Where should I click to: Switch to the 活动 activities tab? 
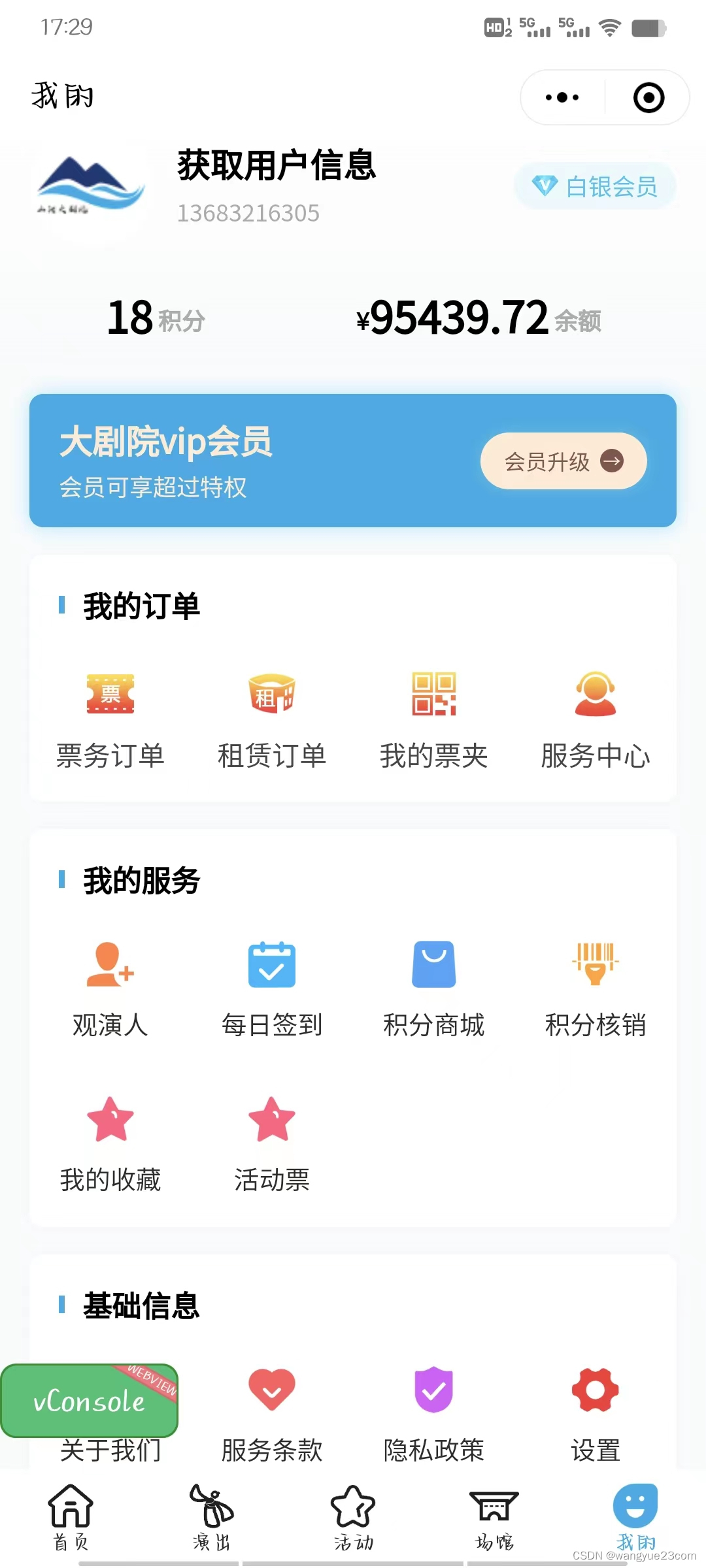point(353,1518)
